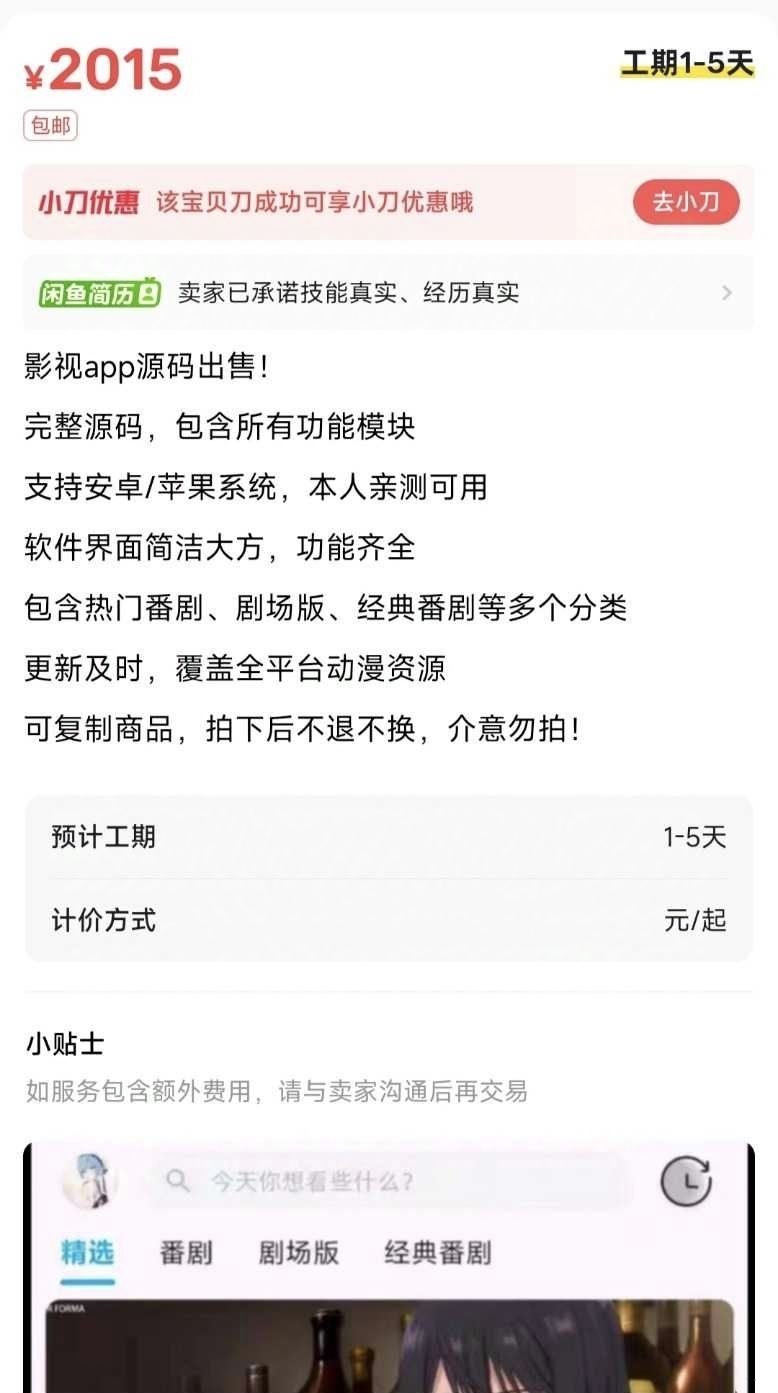
Task: Click the 工期1-5天 yellow badge
Action: [x=690, y=63]
